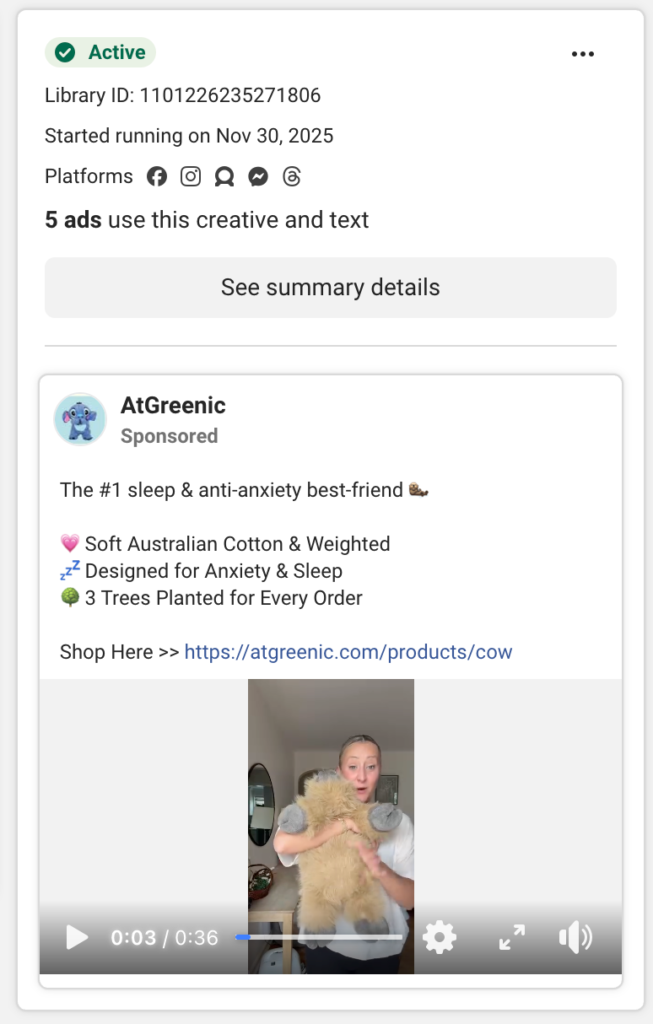Seek along the video progress bar

coord(320,937)
